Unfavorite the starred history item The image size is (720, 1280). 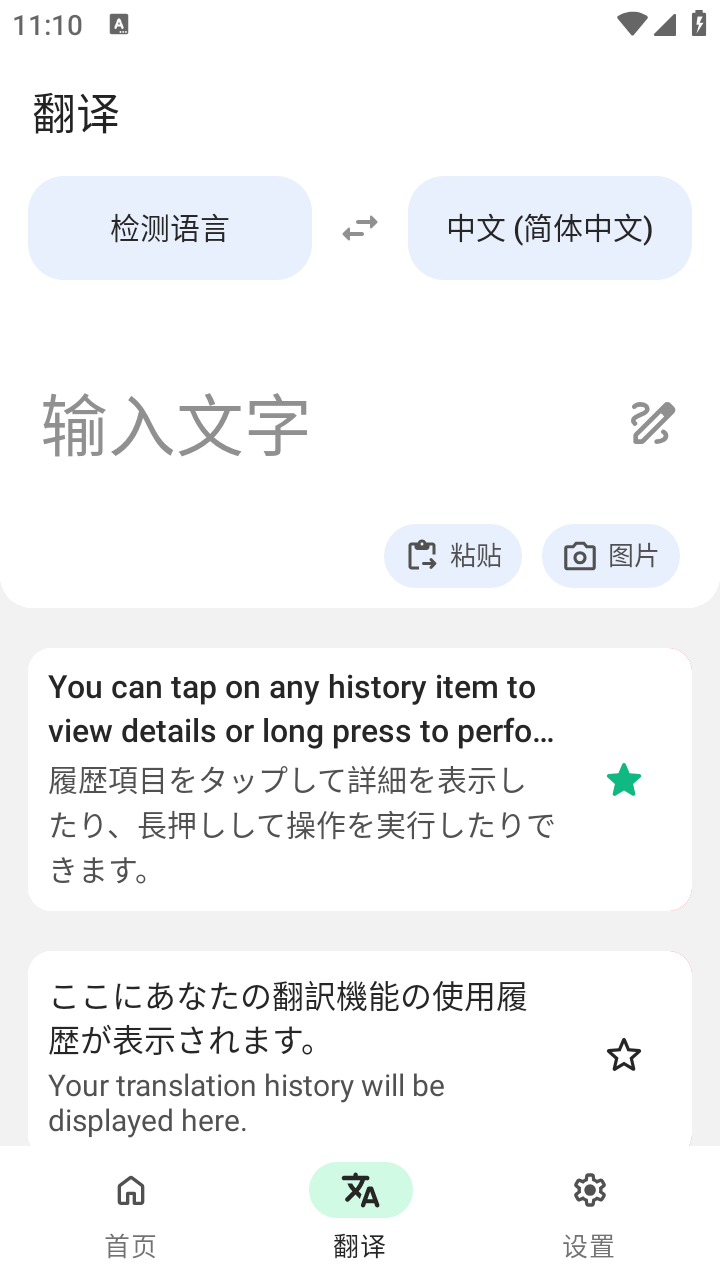(623, 780)
